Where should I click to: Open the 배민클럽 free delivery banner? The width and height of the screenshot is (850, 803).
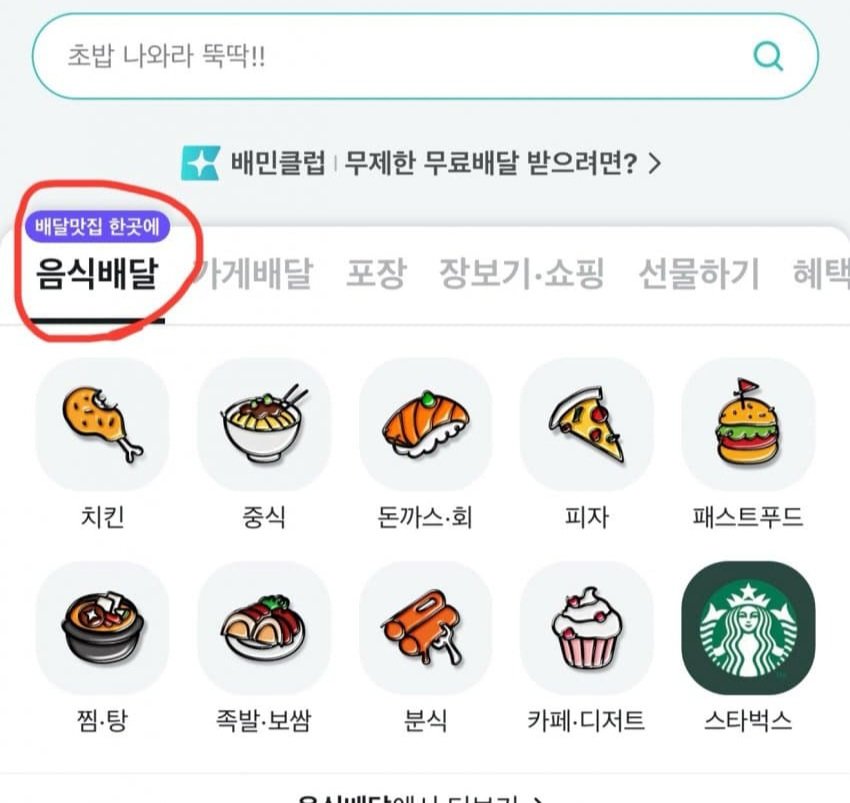[x=421, y=163]
